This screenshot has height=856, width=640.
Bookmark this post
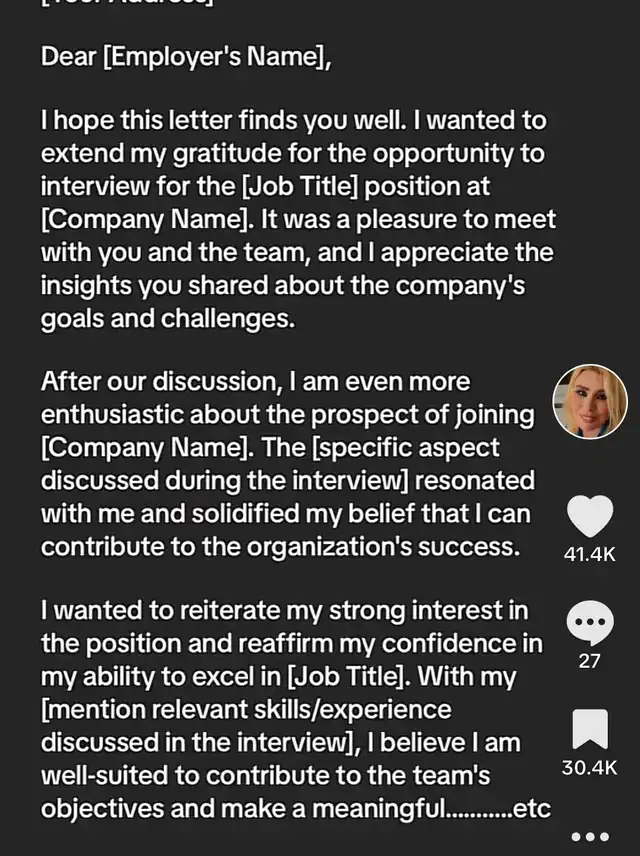pos(590,730)
